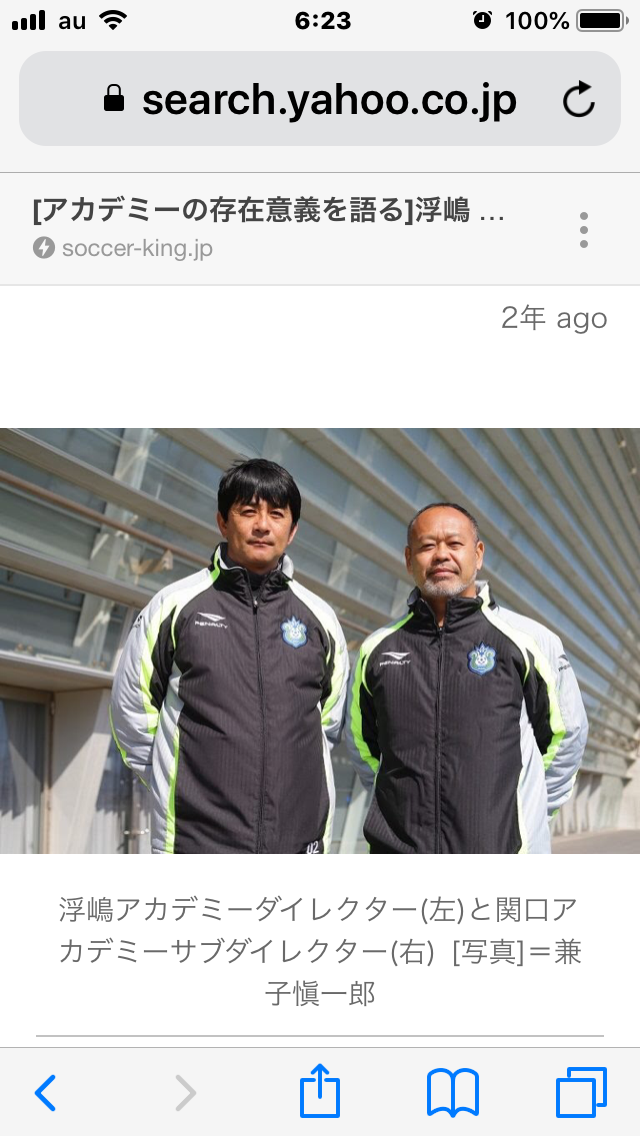Open the soccer-king.jp source link
The width and height of the screenshot is (640, 1136).
point(136,248)
